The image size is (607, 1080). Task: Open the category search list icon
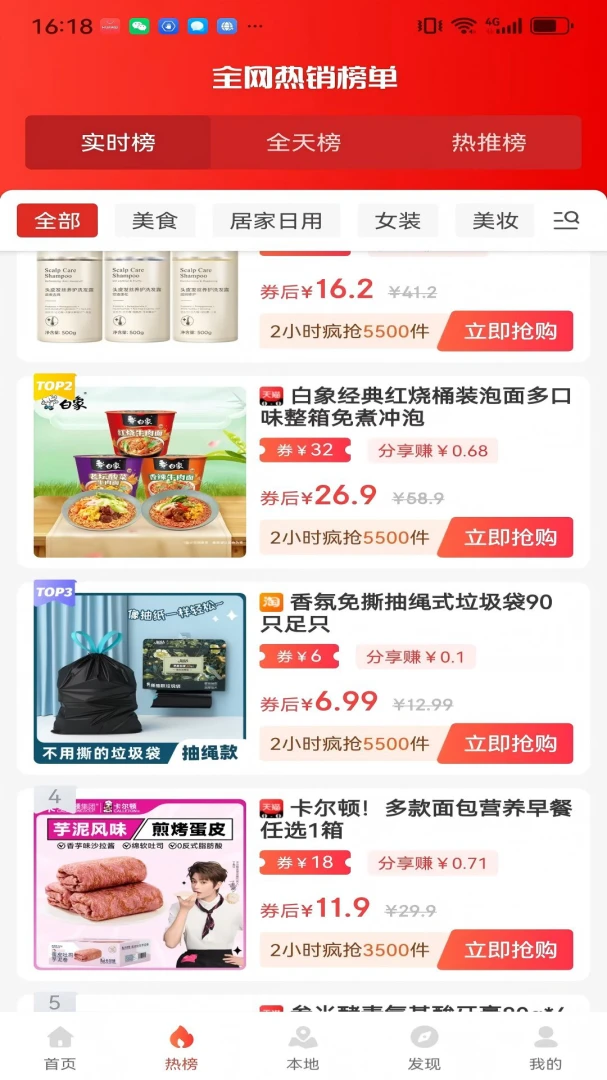click(566, 220)
